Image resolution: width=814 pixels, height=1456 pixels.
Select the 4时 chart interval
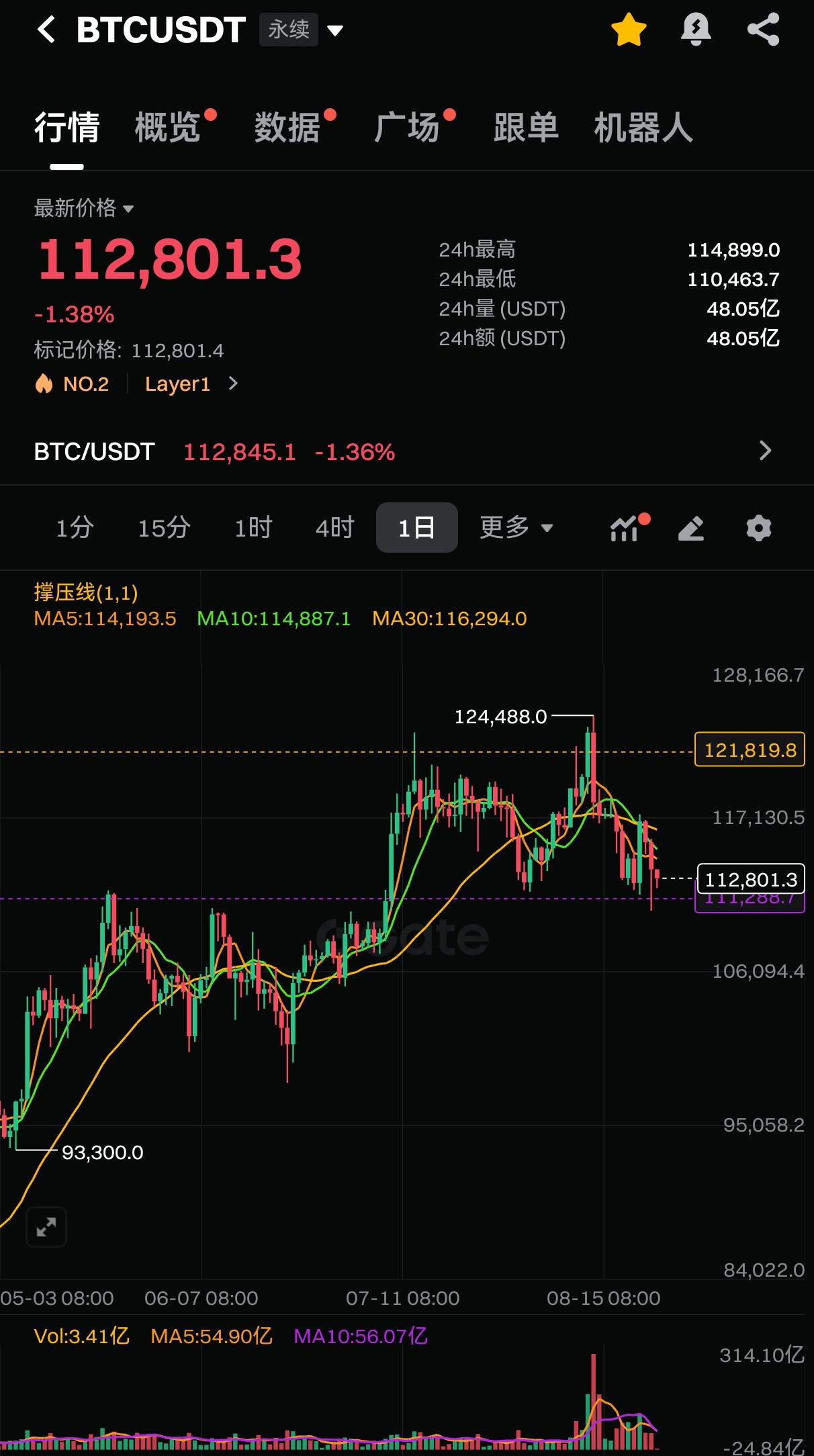click(x=334, y=528)
